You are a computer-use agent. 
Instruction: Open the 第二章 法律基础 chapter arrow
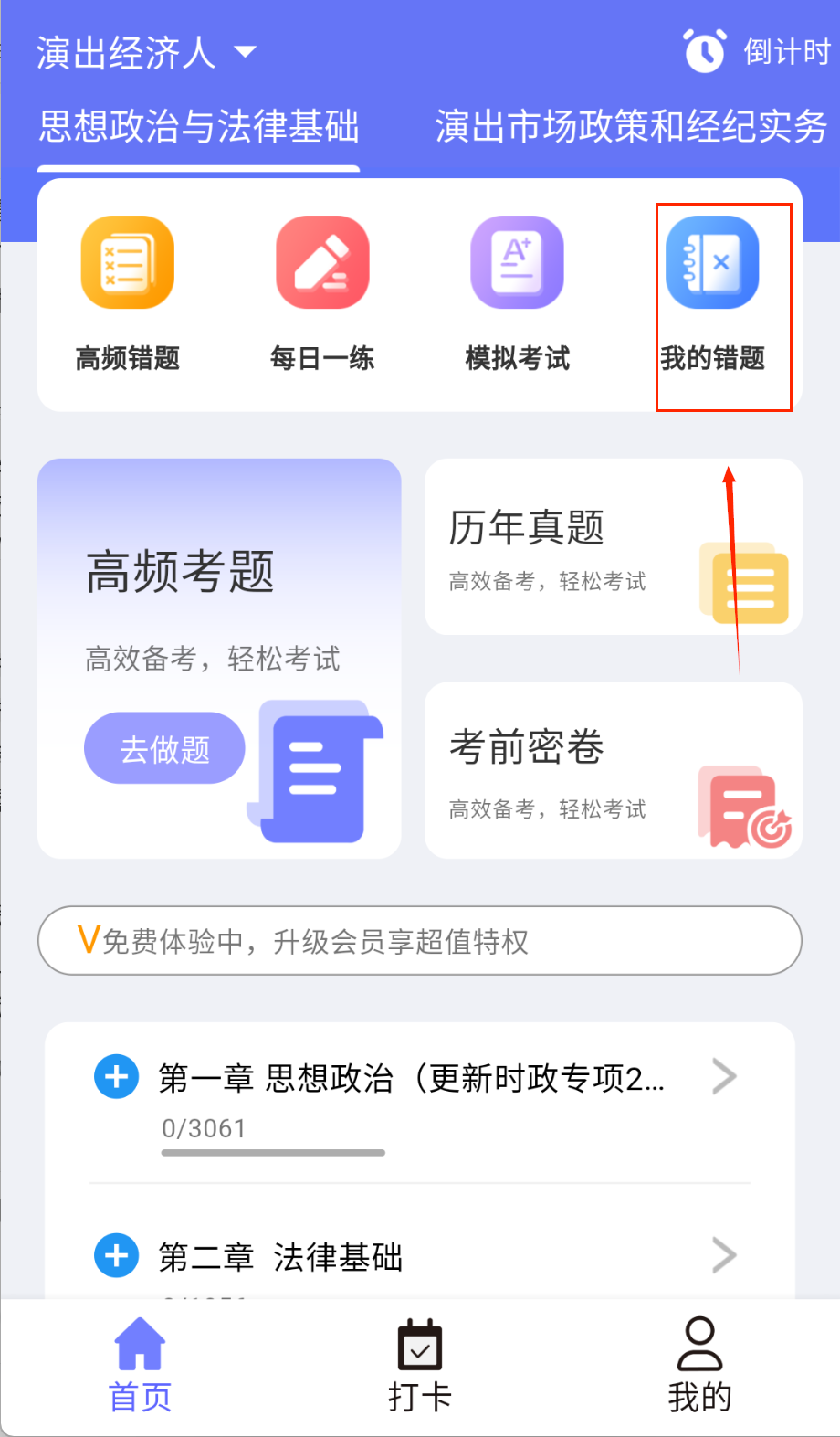click(724, 1255)
